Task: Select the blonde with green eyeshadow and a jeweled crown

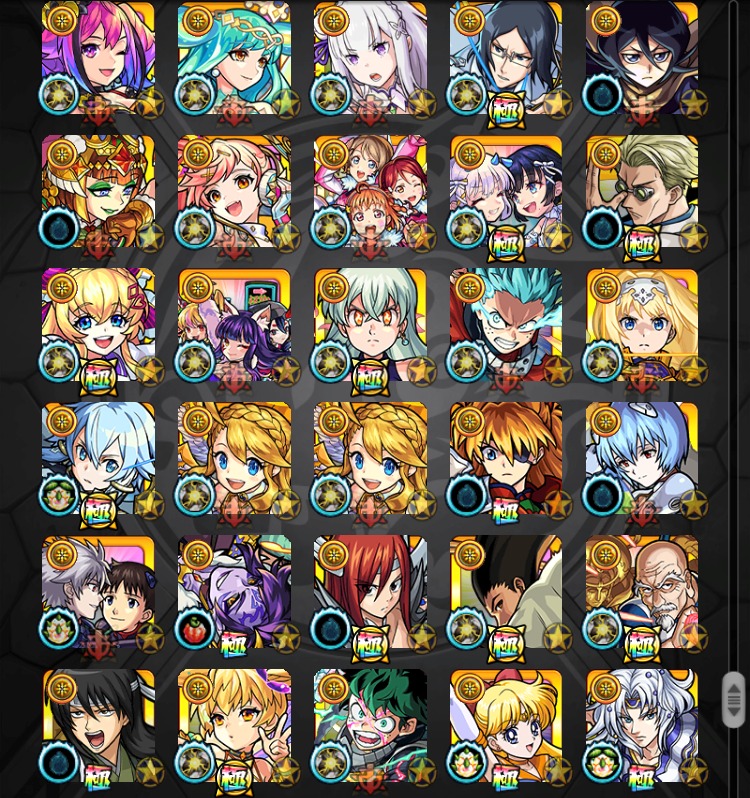Action: [x=98, y=192]
